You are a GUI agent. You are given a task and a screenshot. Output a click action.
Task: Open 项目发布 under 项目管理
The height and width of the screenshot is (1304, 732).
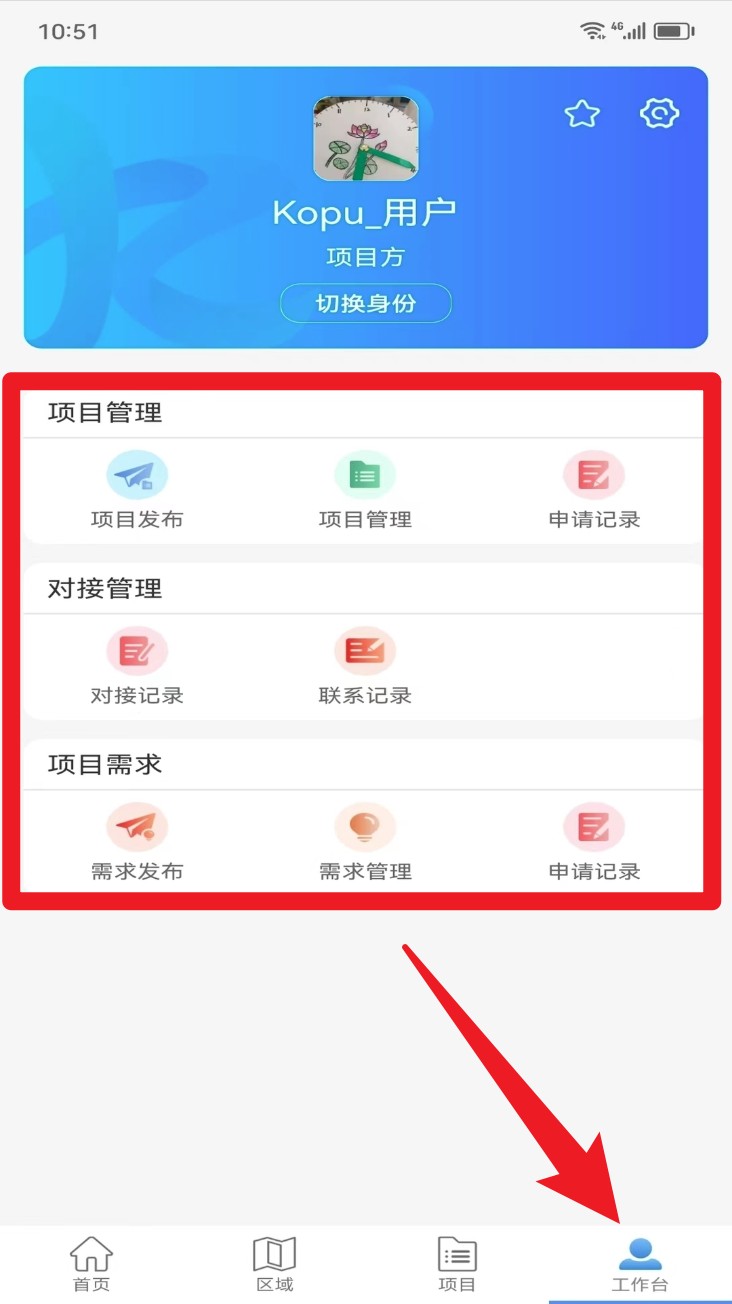point(137,489)
